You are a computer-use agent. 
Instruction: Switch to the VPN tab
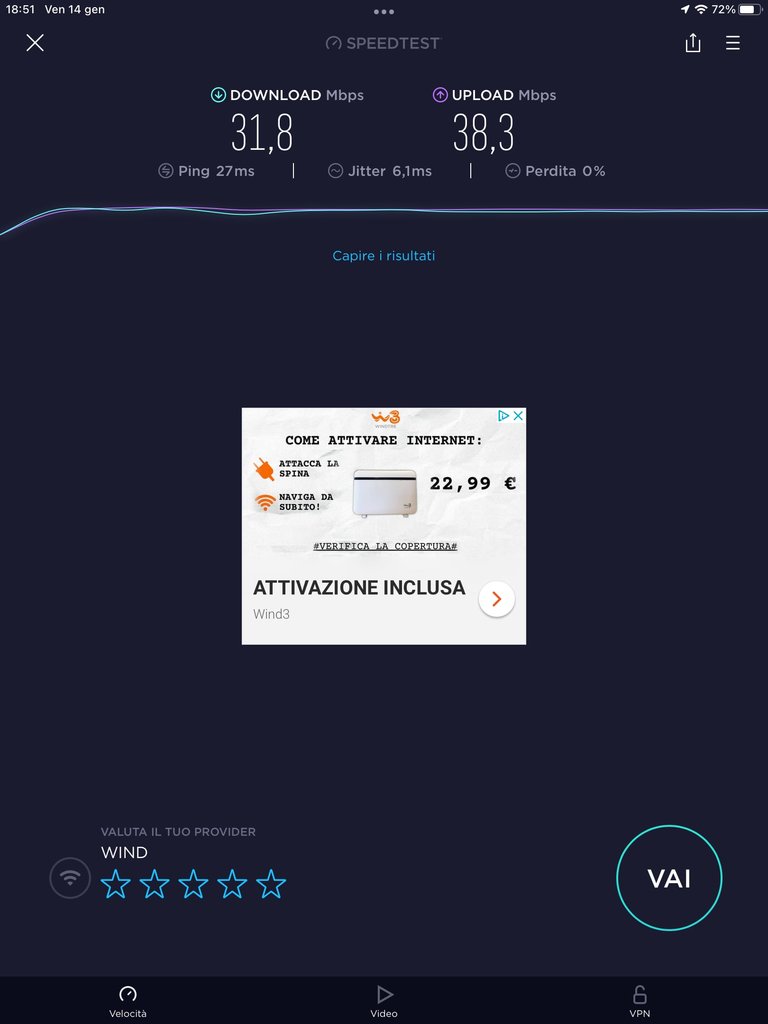[640, 1000]
